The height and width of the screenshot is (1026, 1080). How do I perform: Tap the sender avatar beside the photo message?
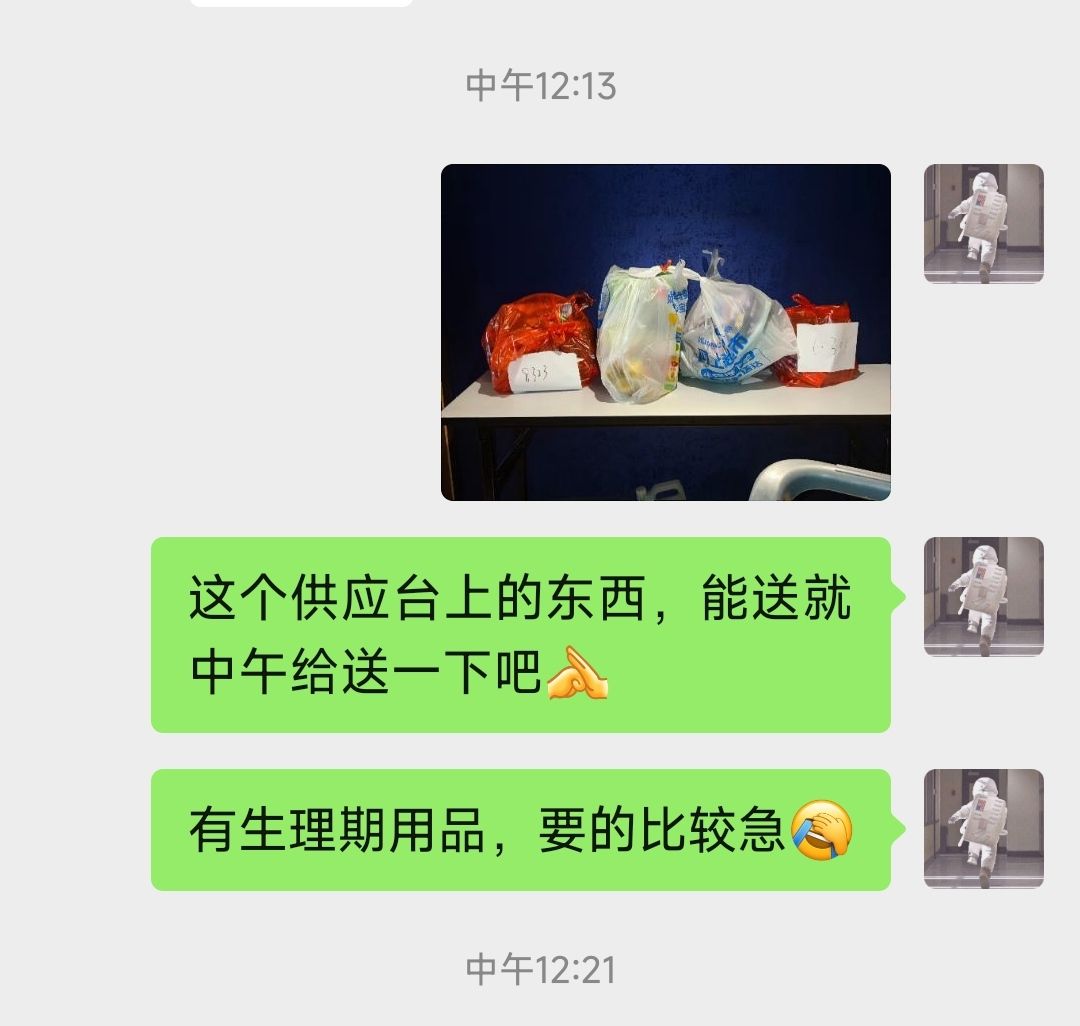point(984,224)
